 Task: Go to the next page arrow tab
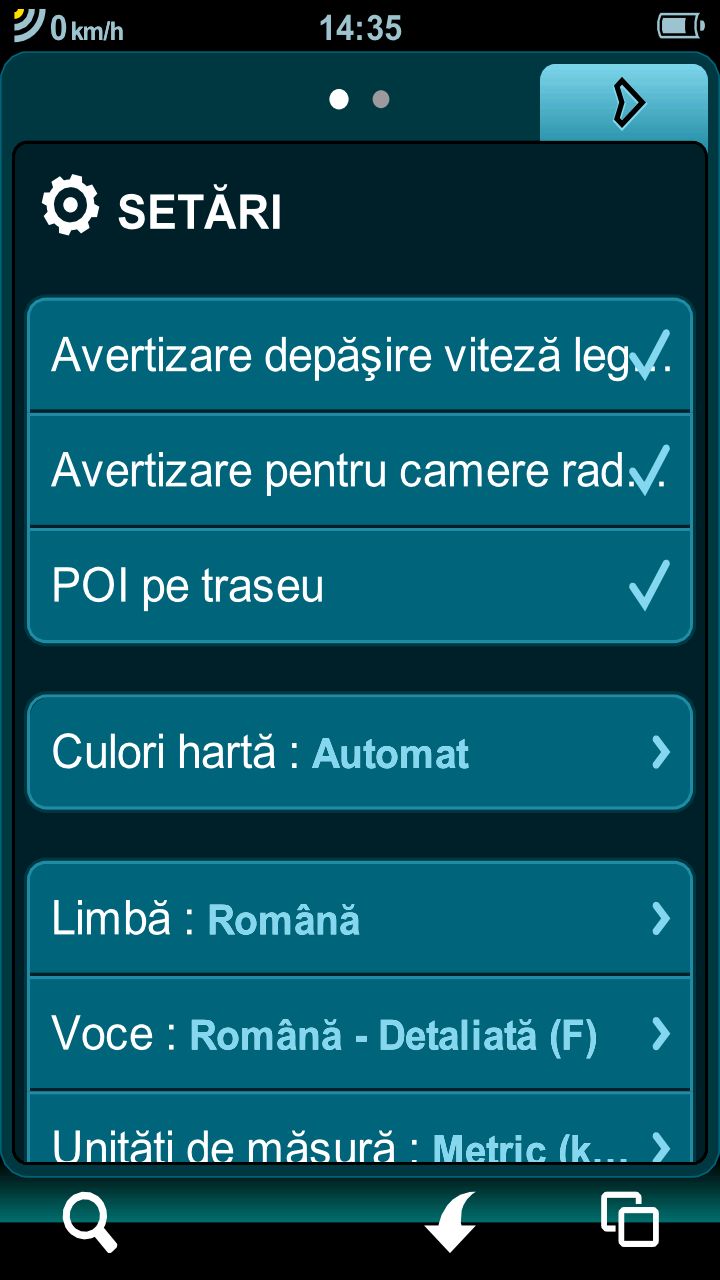click(625, 102)
